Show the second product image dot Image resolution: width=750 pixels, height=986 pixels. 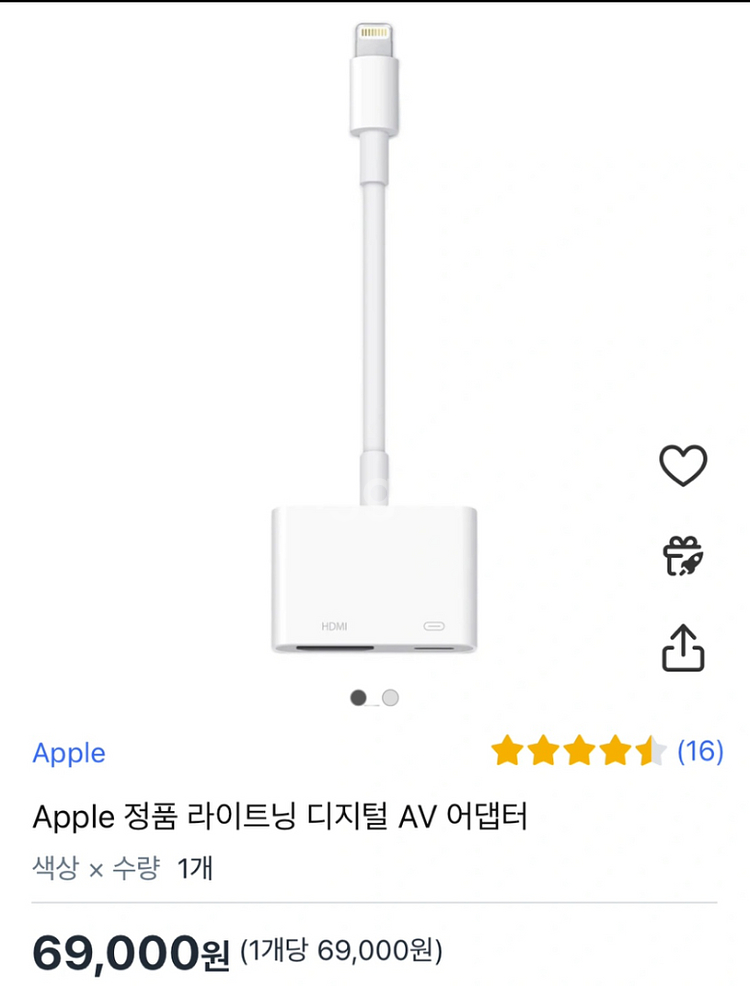coord(390,698)
